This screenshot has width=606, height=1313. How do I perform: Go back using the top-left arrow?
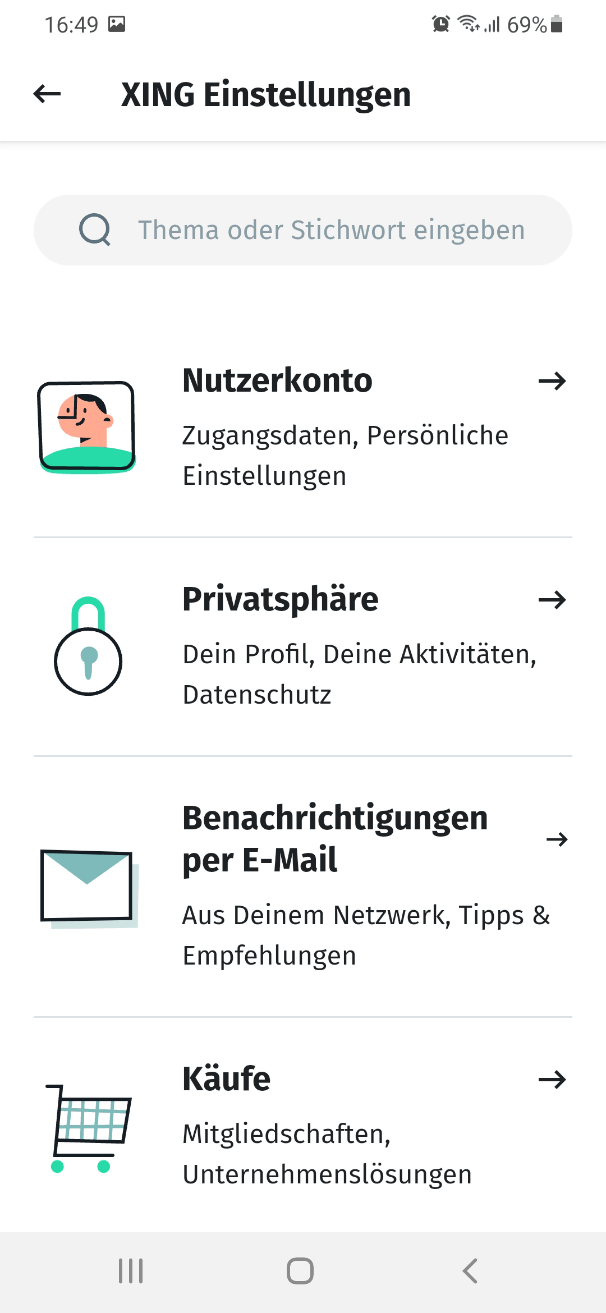[47, 94]
